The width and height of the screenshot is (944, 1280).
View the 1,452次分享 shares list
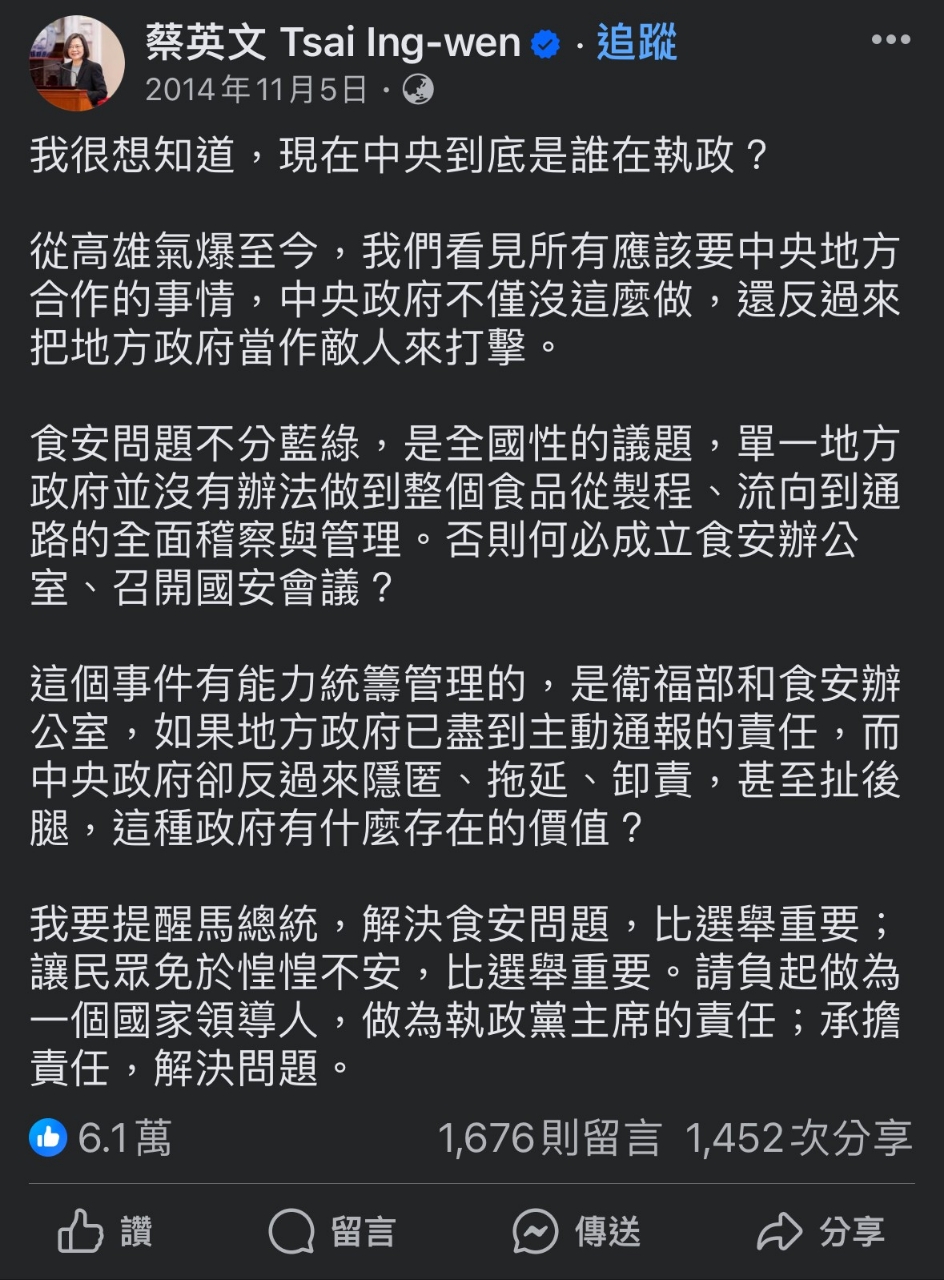[x=798, y=1138]
